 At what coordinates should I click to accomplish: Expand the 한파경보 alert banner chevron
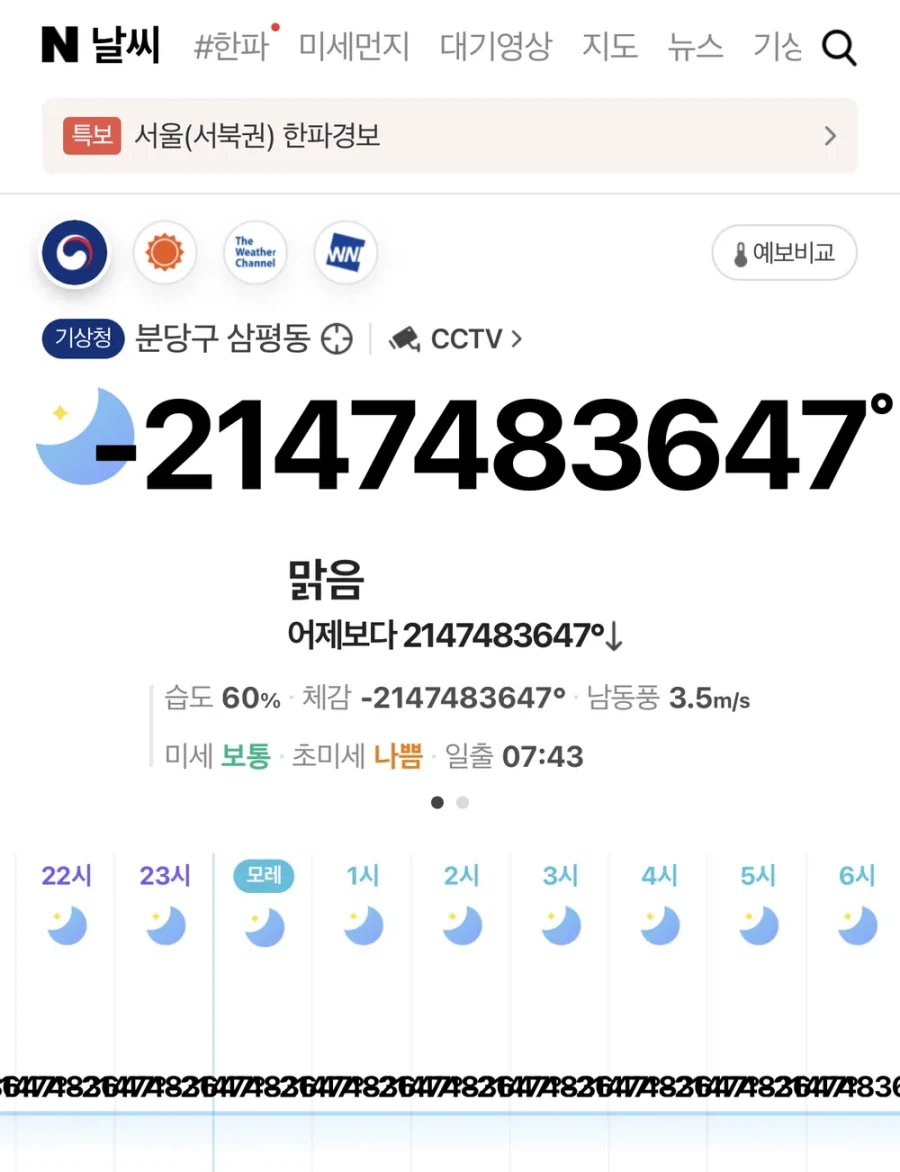pos(830,136)
